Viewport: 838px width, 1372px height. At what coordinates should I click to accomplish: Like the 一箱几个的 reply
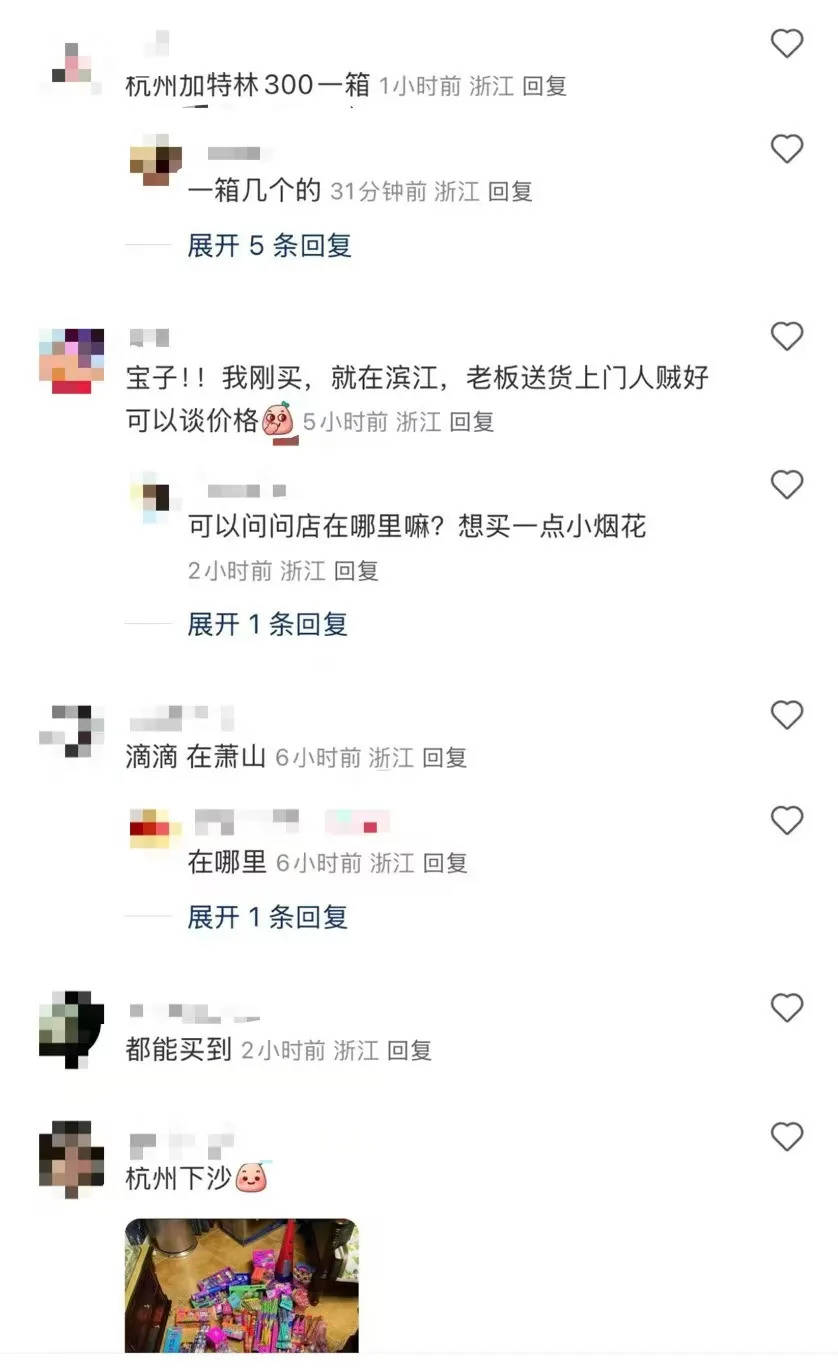coord(787,149)
